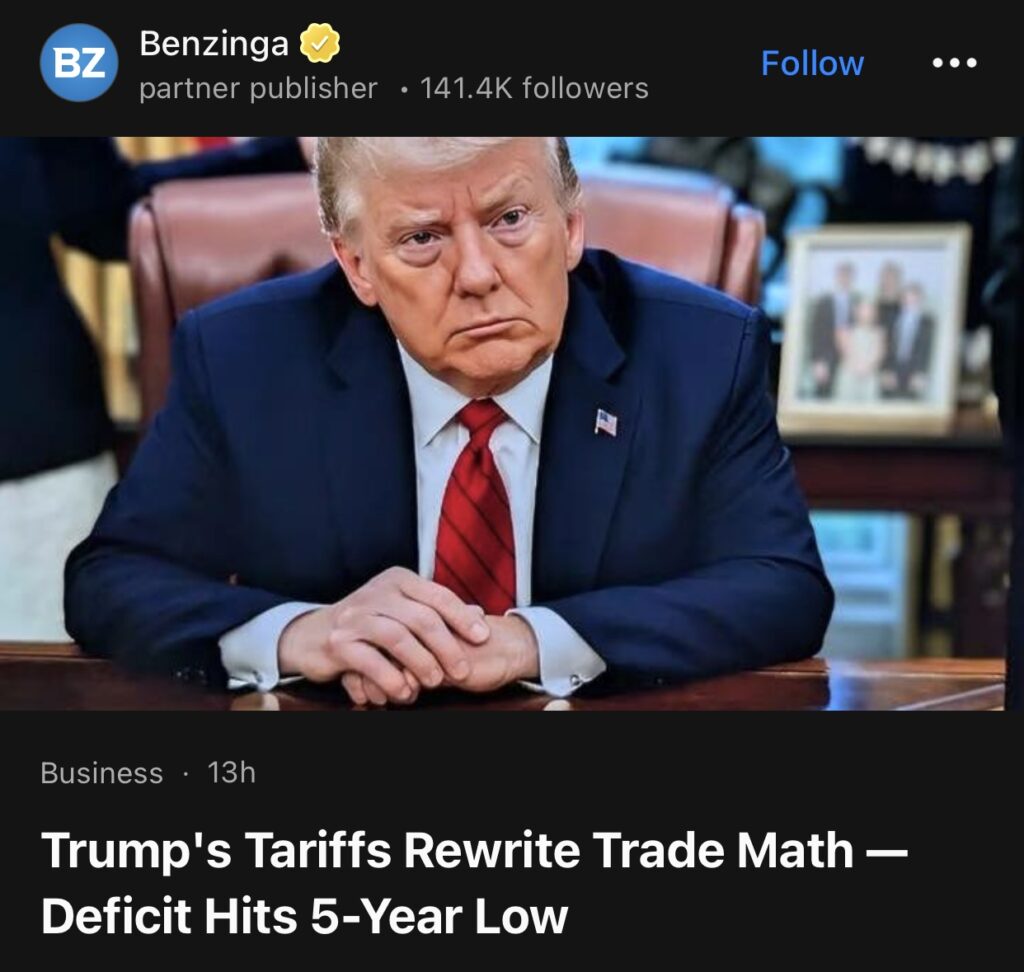The height and width of the screenshot is (972, 1024).
Task: Follow the Benzinga publisher
Action: [x=812, y=64]
